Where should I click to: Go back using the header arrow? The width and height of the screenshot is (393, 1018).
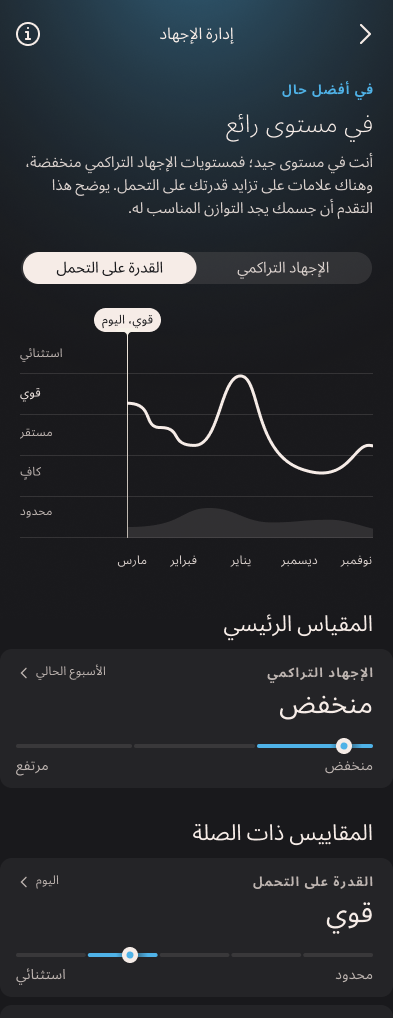pyautogui.click(x=365, y=34)
